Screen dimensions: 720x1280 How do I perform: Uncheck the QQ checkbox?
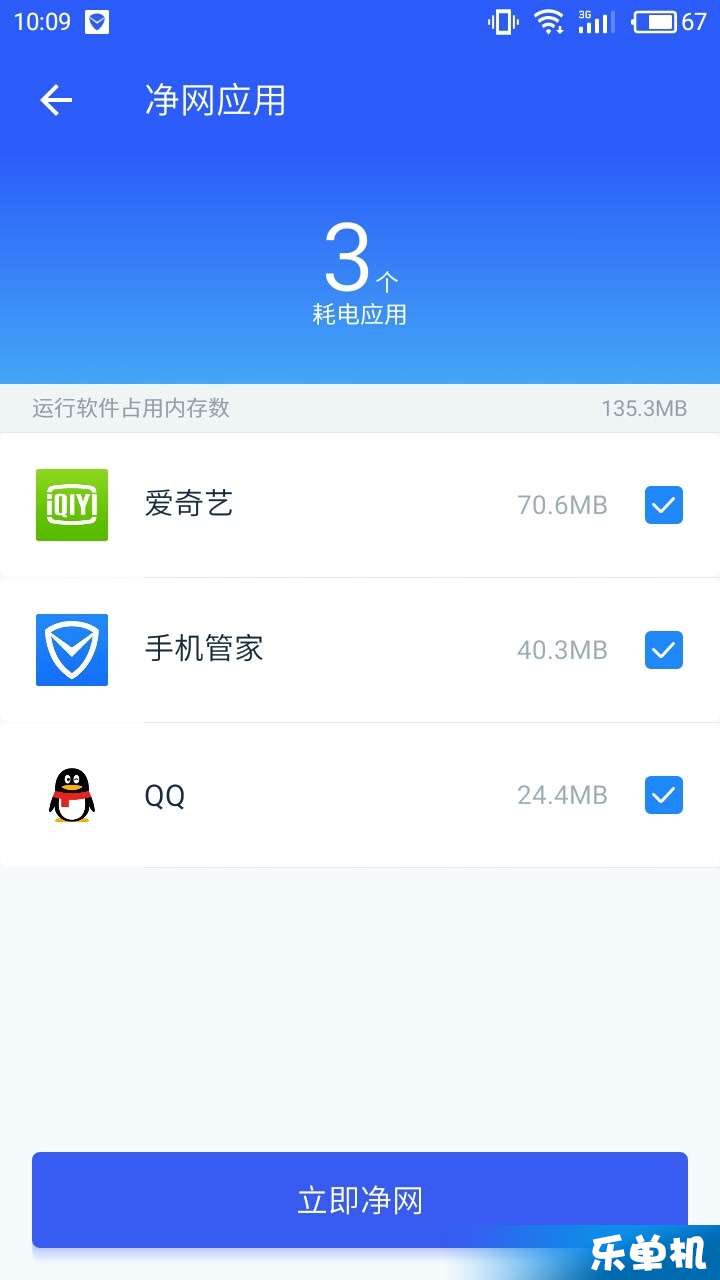click(x=664, y=795)
